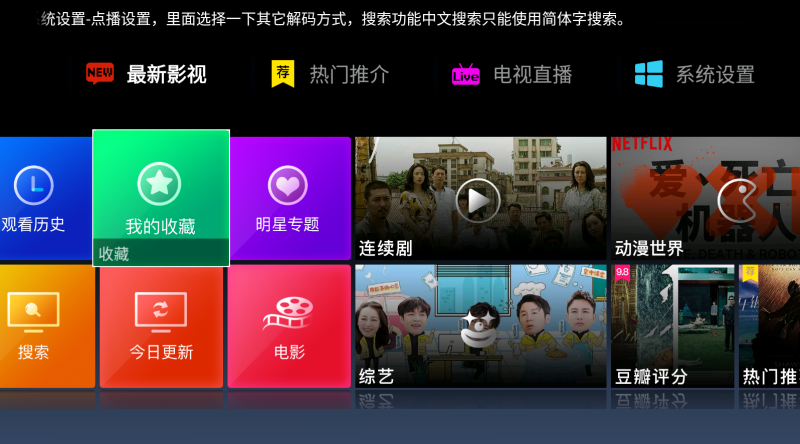
Task: Switch to the 热门推介 tab
Action: (331, 74)
